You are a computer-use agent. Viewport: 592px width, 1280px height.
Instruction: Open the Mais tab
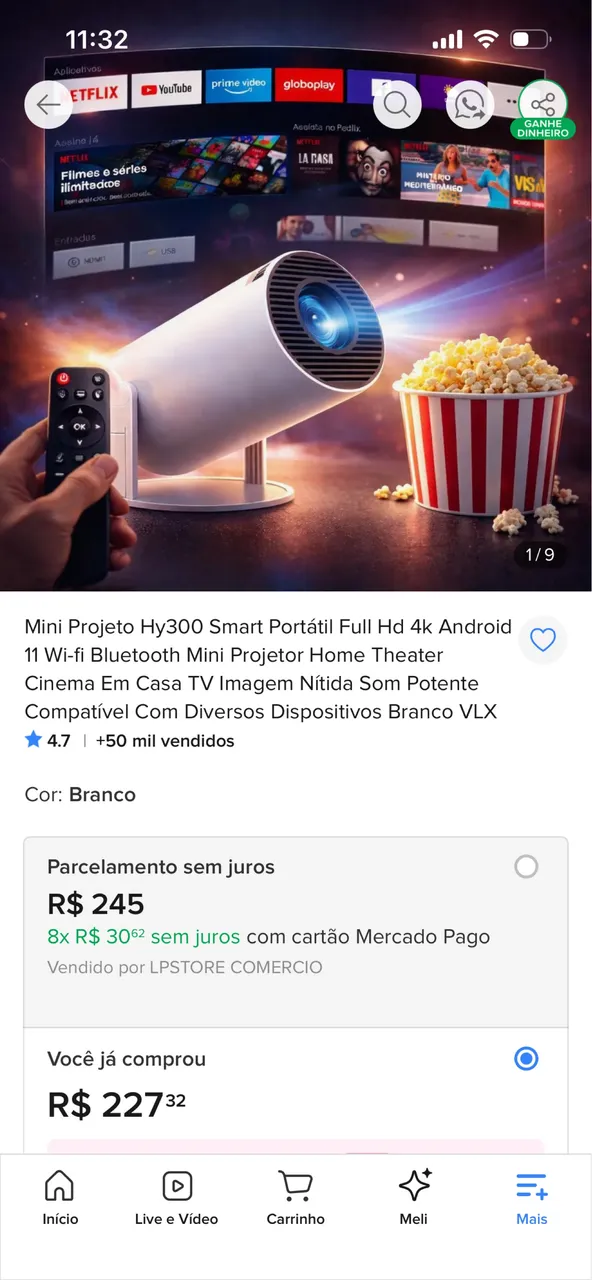pos(532,1198)
